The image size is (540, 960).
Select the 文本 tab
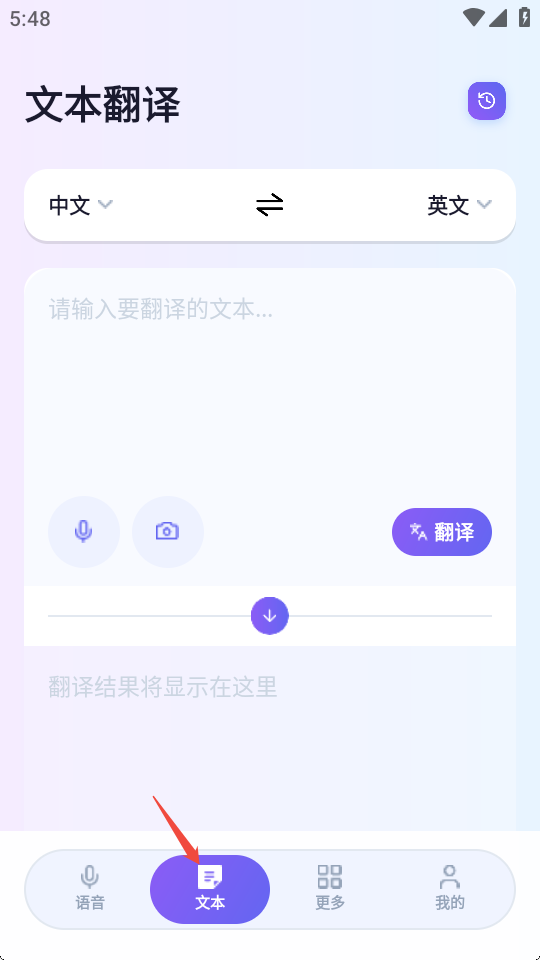(x=210, y=889)
